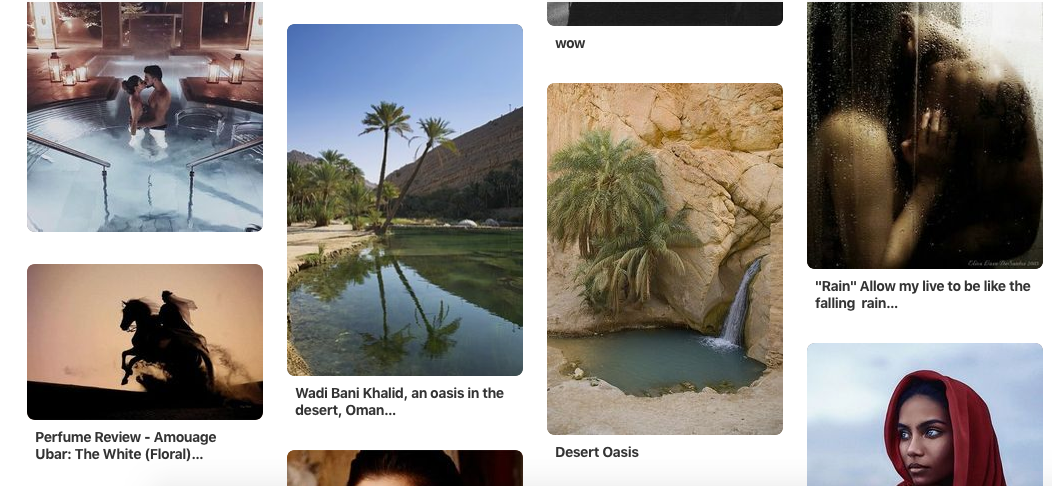
Task: Open the "Rain" falling rain pin
Action: [924, 135]
